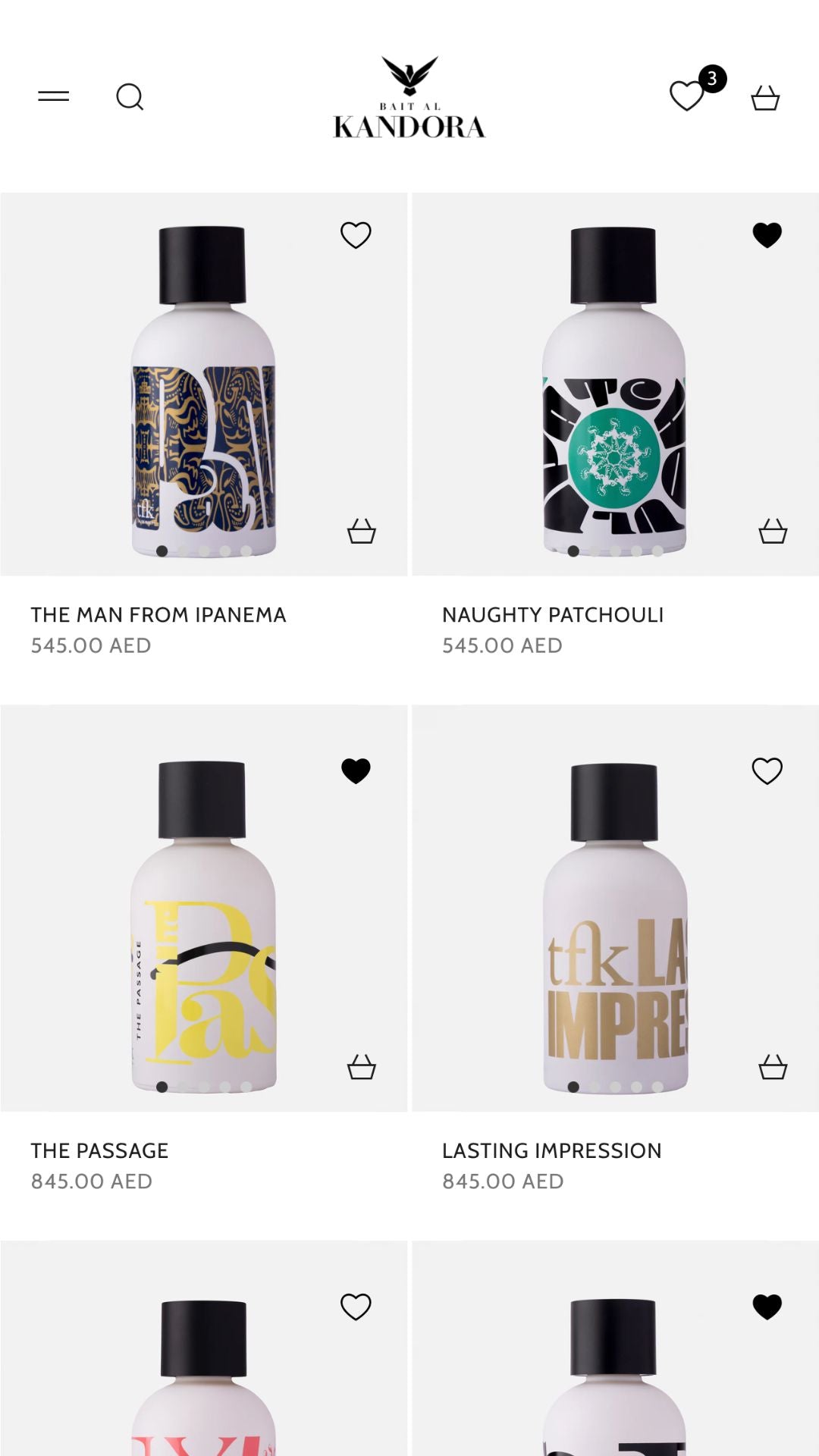819x1456 pixels.
Task: Add The Passage to basket
Action: pyautogui.click(x=362, y=1067)
